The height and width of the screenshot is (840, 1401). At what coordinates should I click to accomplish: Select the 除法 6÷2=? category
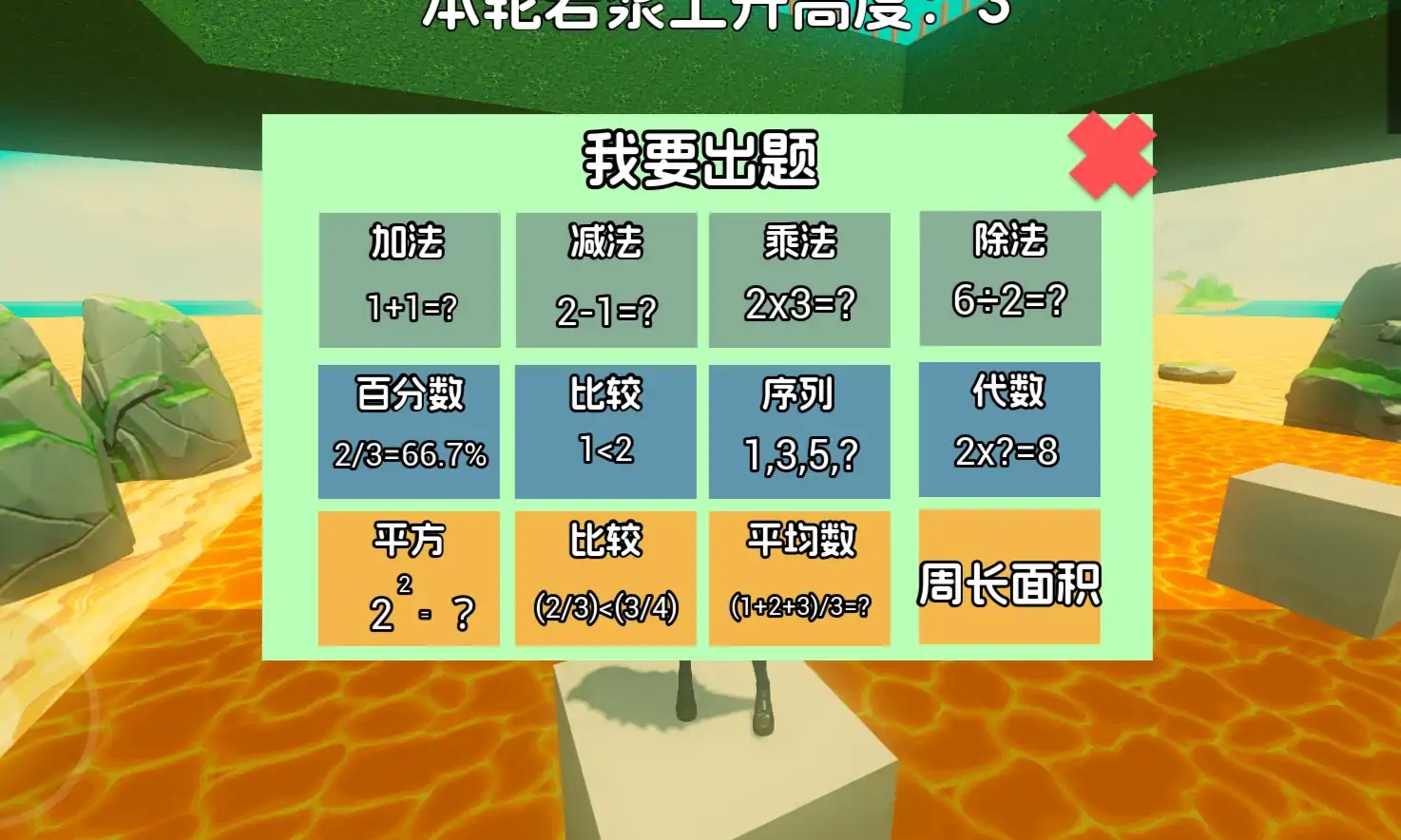[1010, 278]
